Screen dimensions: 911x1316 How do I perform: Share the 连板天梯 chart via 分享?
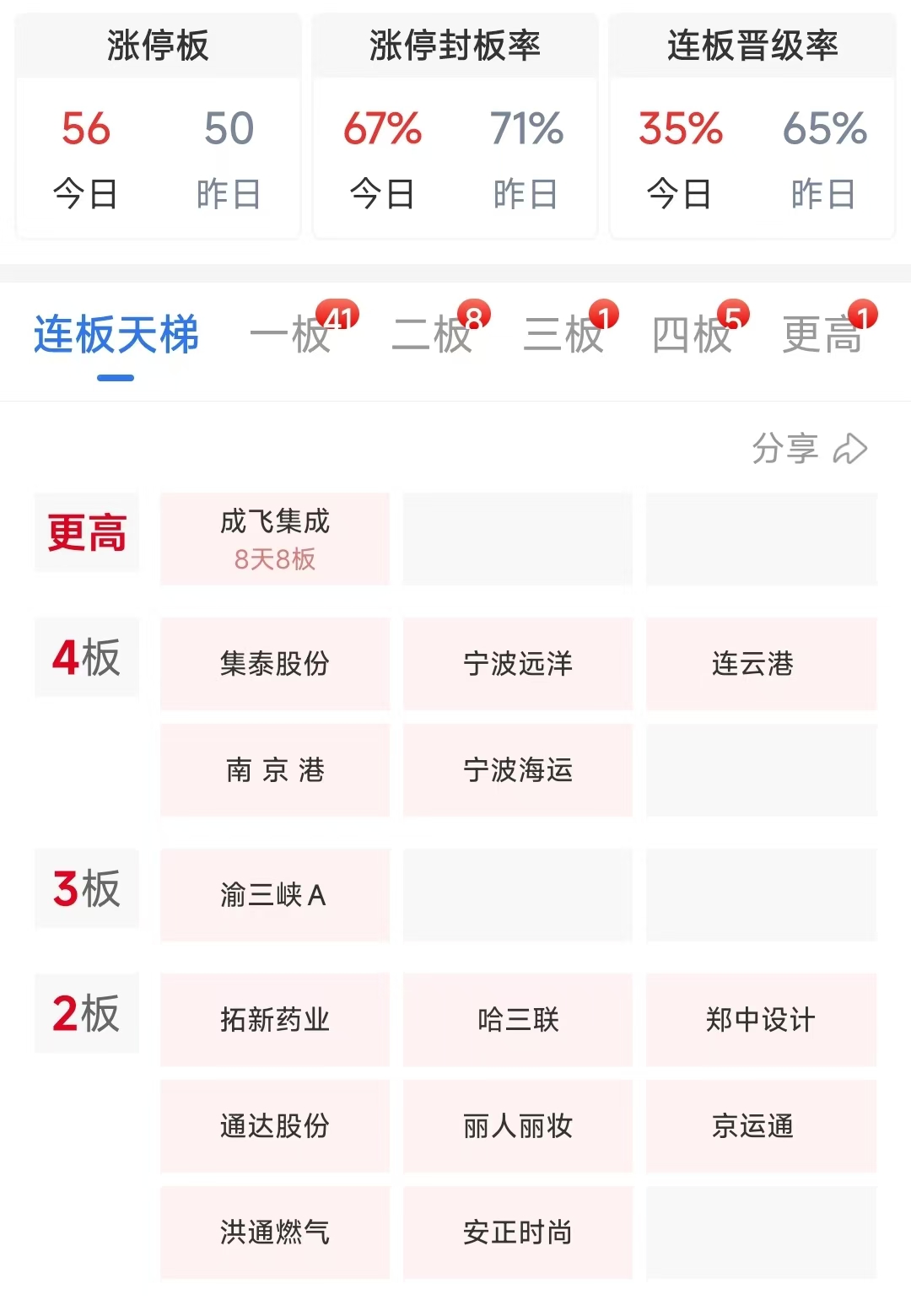[808, 448]
